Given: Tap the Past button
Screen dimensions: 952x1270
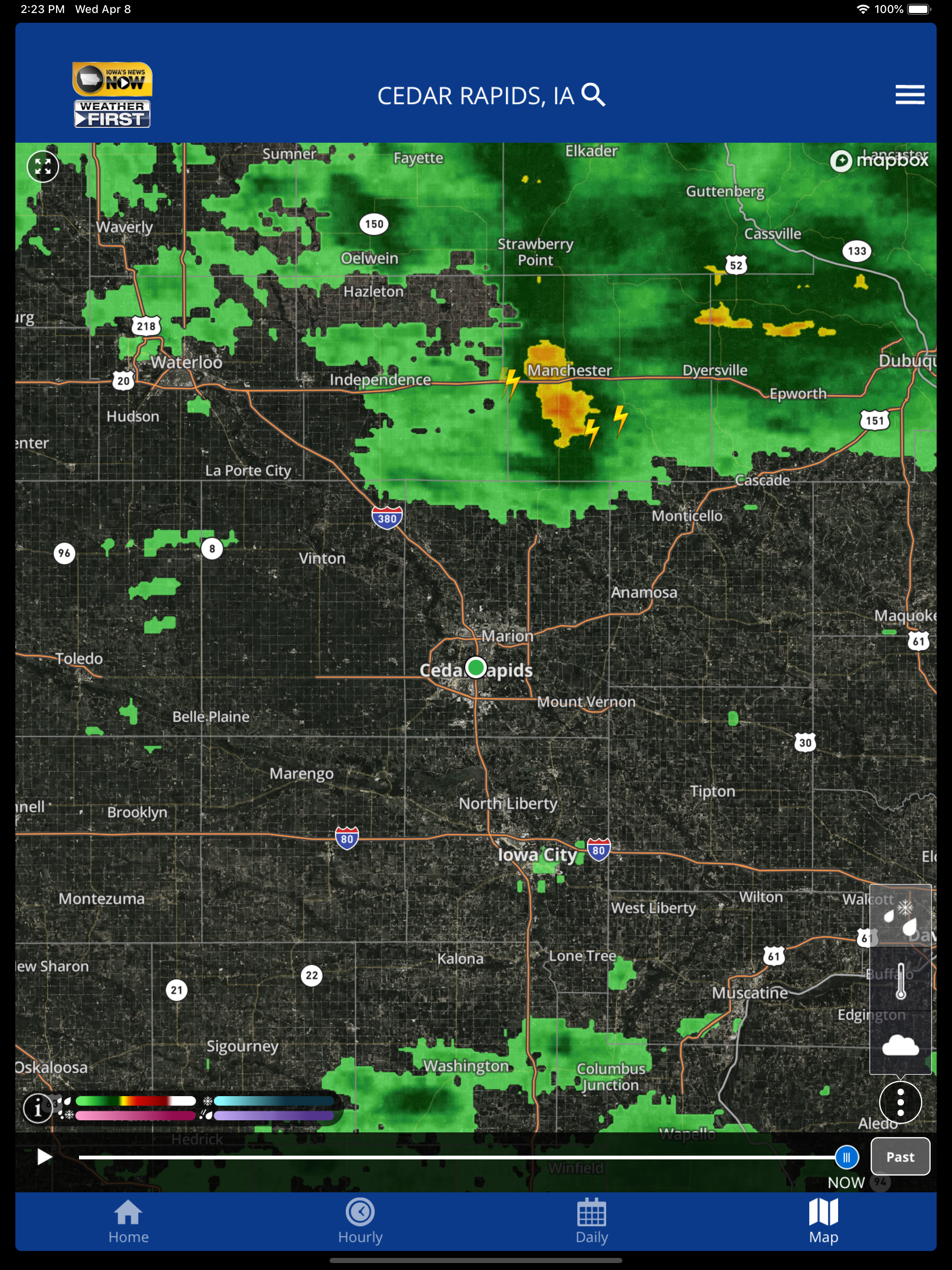Looking at the screenshot, I should (x=900, y=1157).
